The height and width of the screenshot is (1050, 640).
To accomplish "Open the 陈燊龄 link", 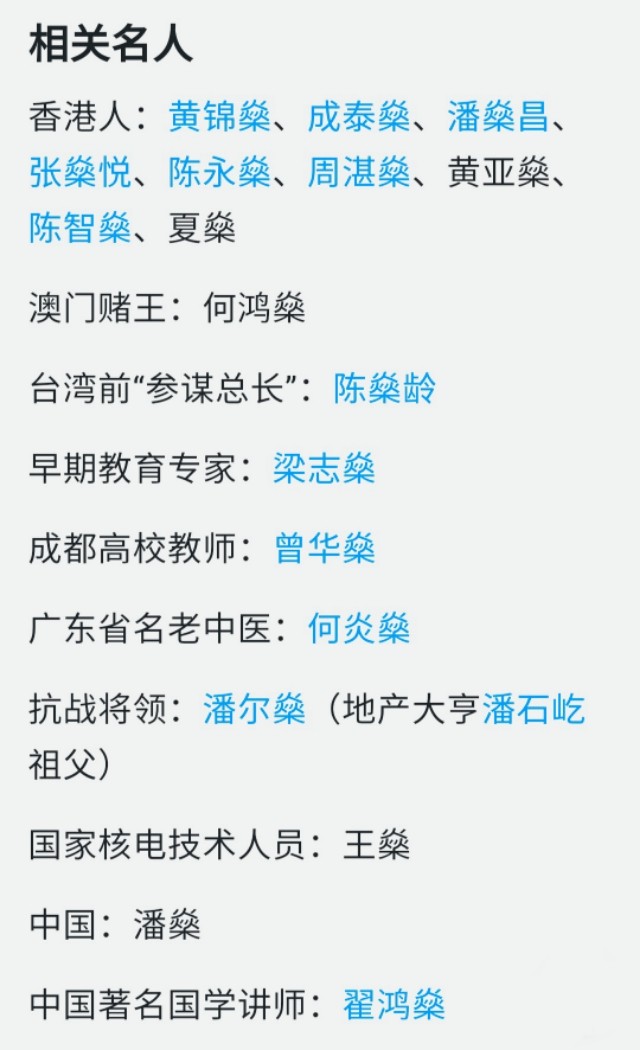I will 385,388.
